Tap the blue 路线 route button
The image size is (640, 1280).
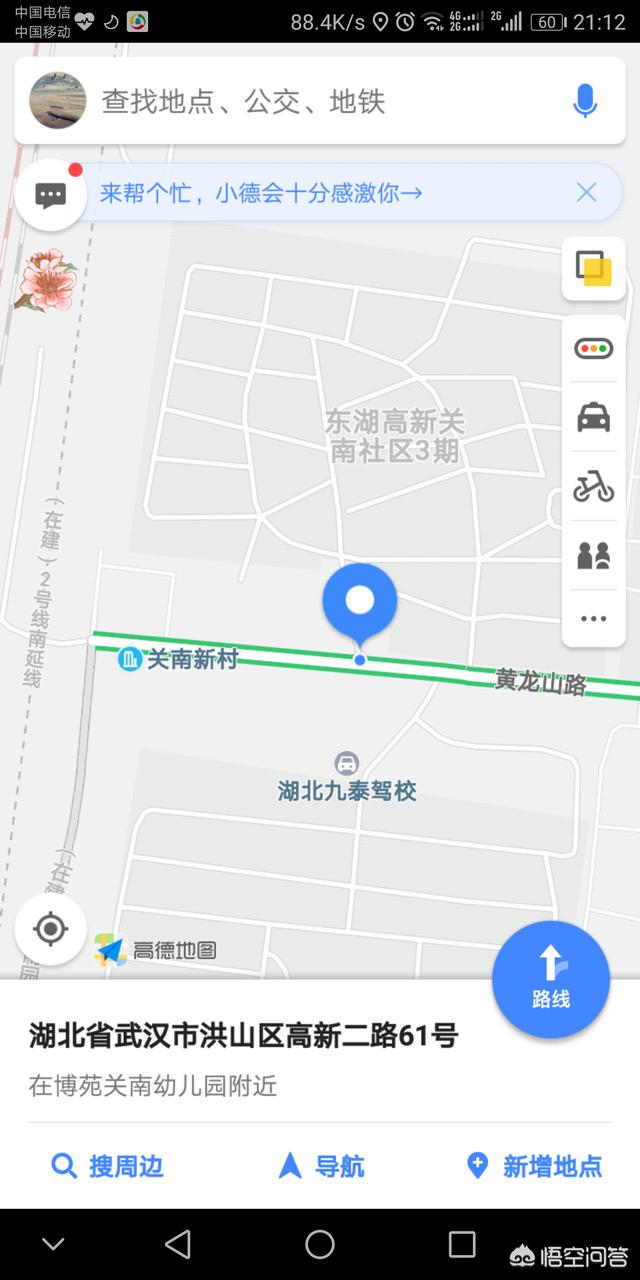tap(551, 980)
